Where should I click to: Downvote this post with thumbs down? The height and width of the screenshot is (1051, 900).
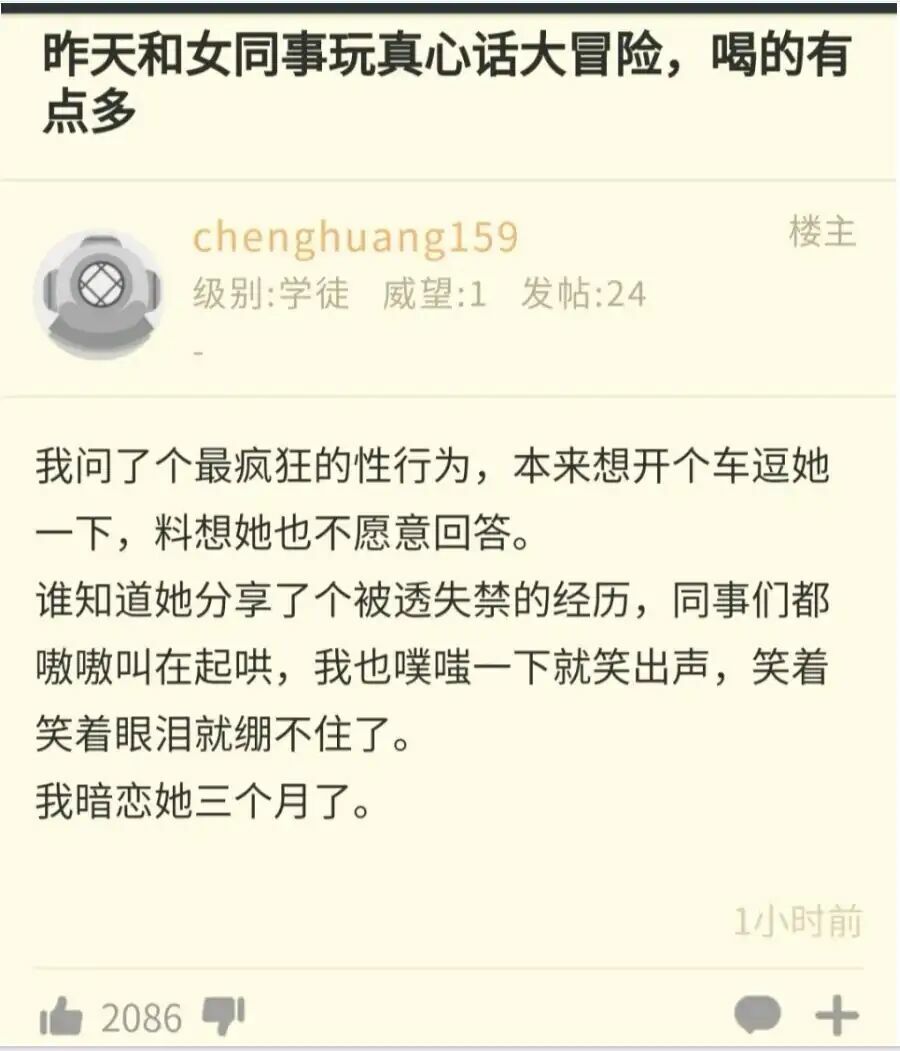(x=224, y=1015)
